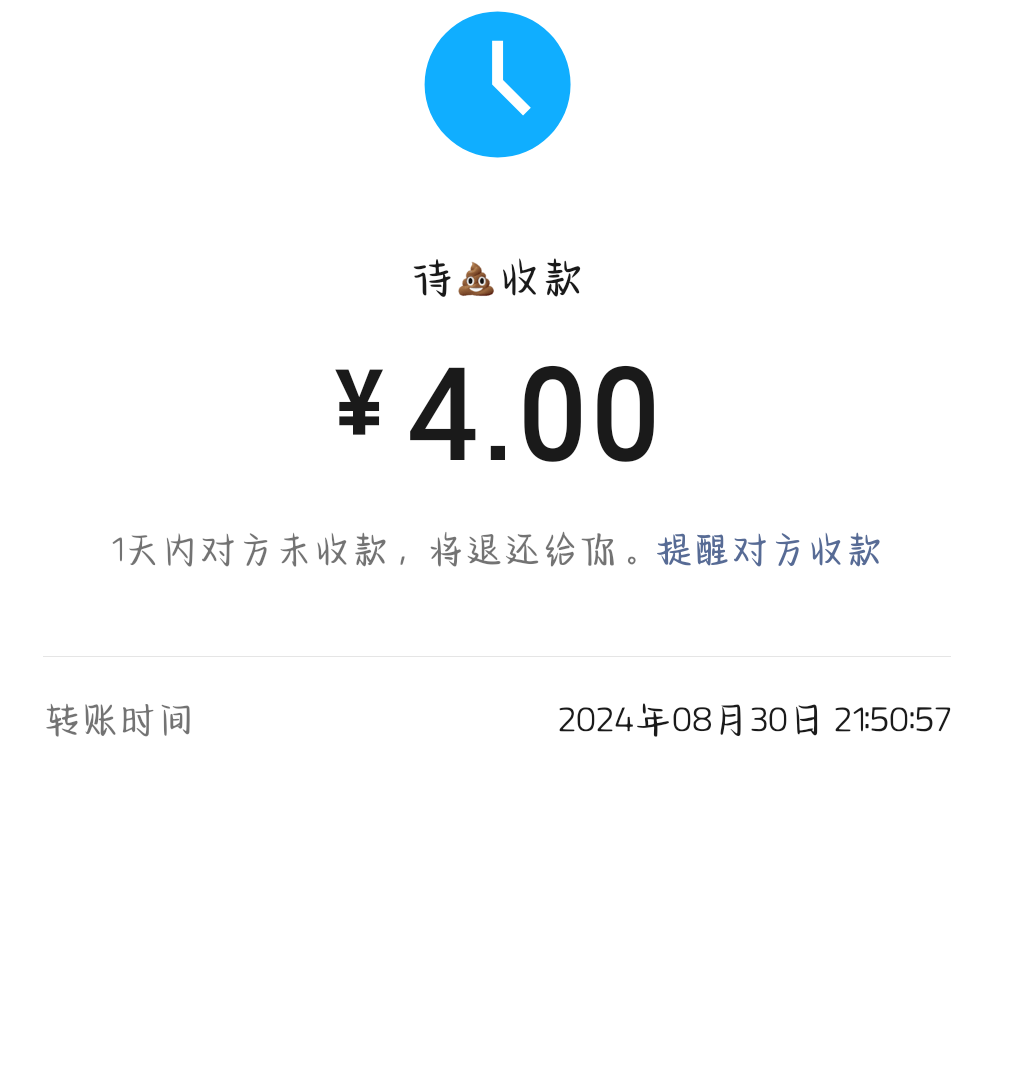Tap the 提醒对方收款 link
Image resolution: width=1036 pixels, height=1072 pixels.
[768, 550]
